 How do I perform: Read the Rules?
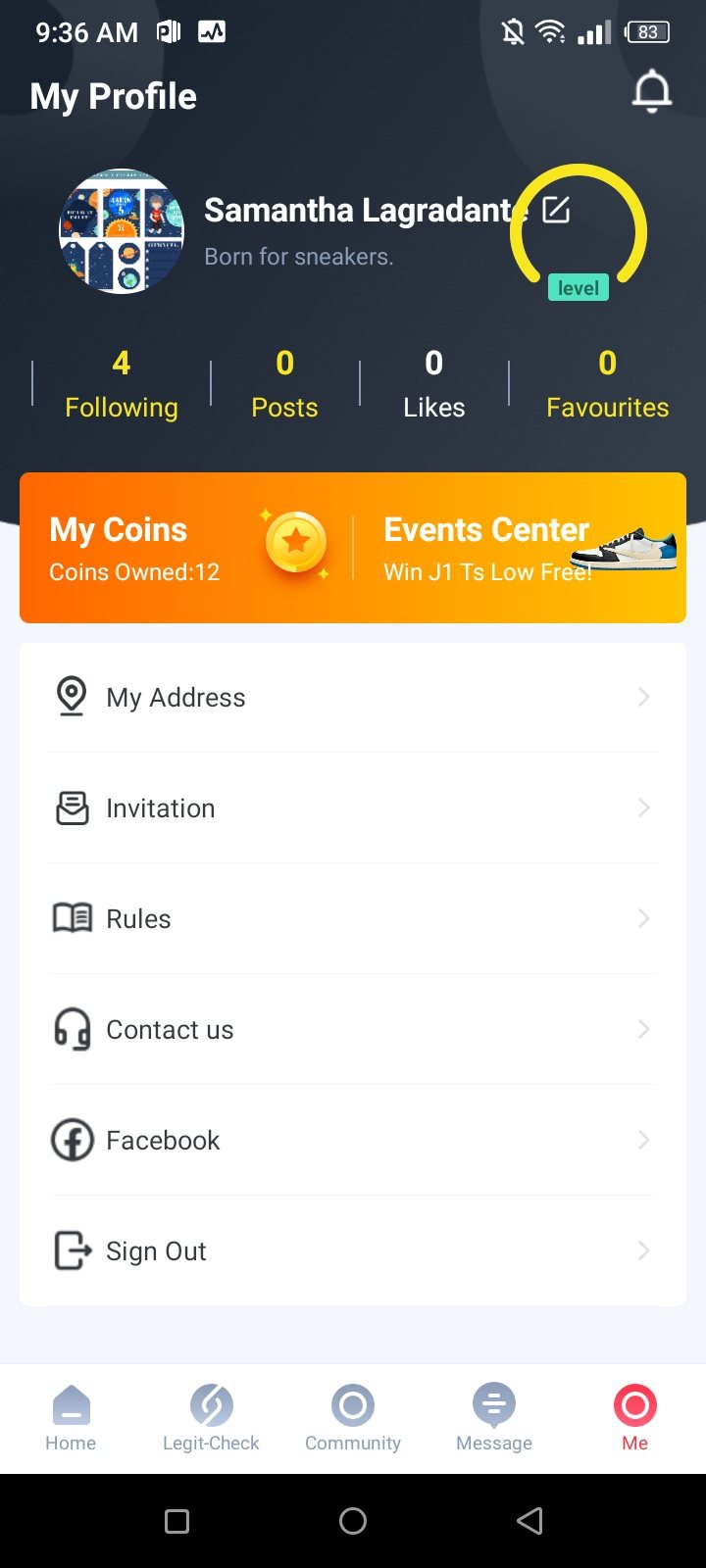[353, 918]
